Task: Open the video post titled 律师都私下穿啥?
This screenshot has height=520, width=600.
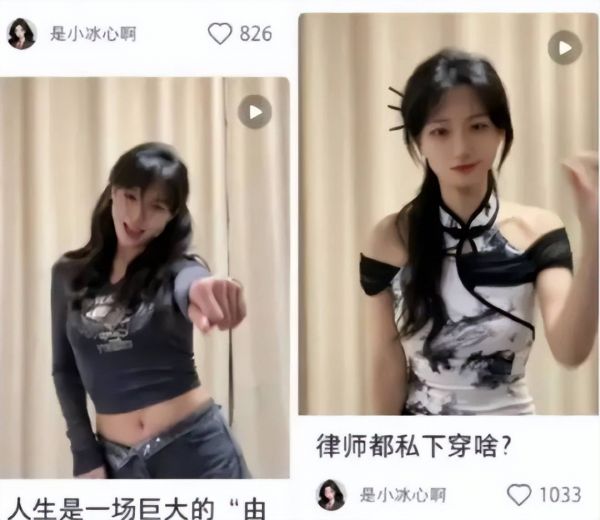Action: tap(447, 215)
